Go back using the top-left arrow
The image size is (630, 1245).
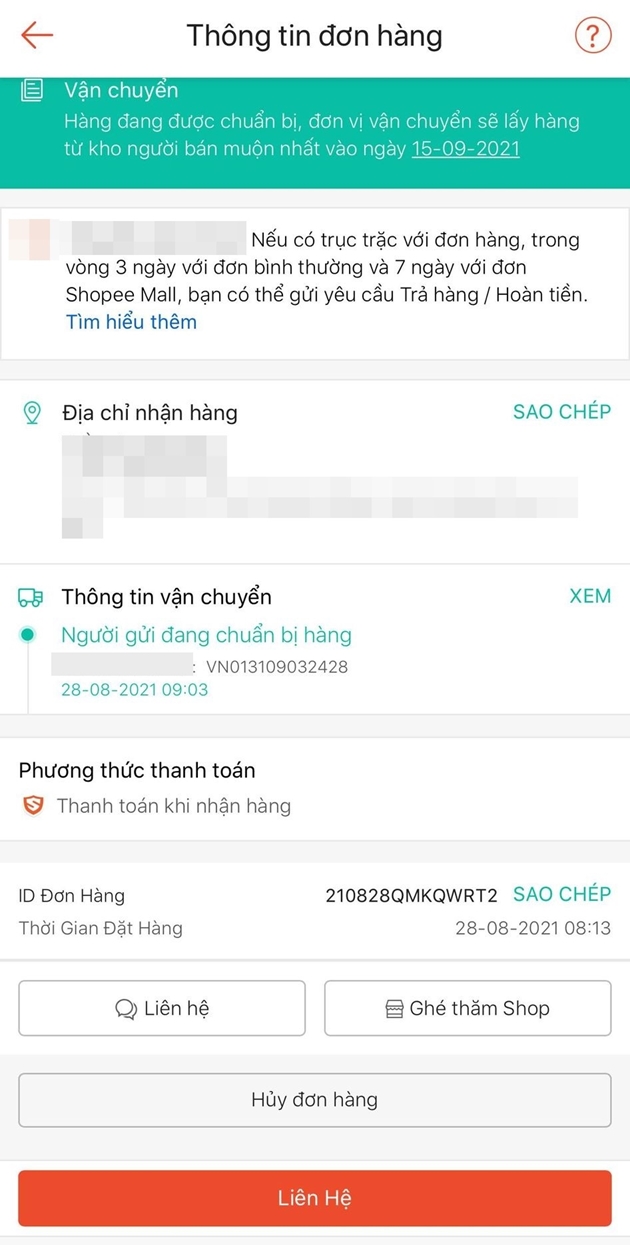click(37, 35)
